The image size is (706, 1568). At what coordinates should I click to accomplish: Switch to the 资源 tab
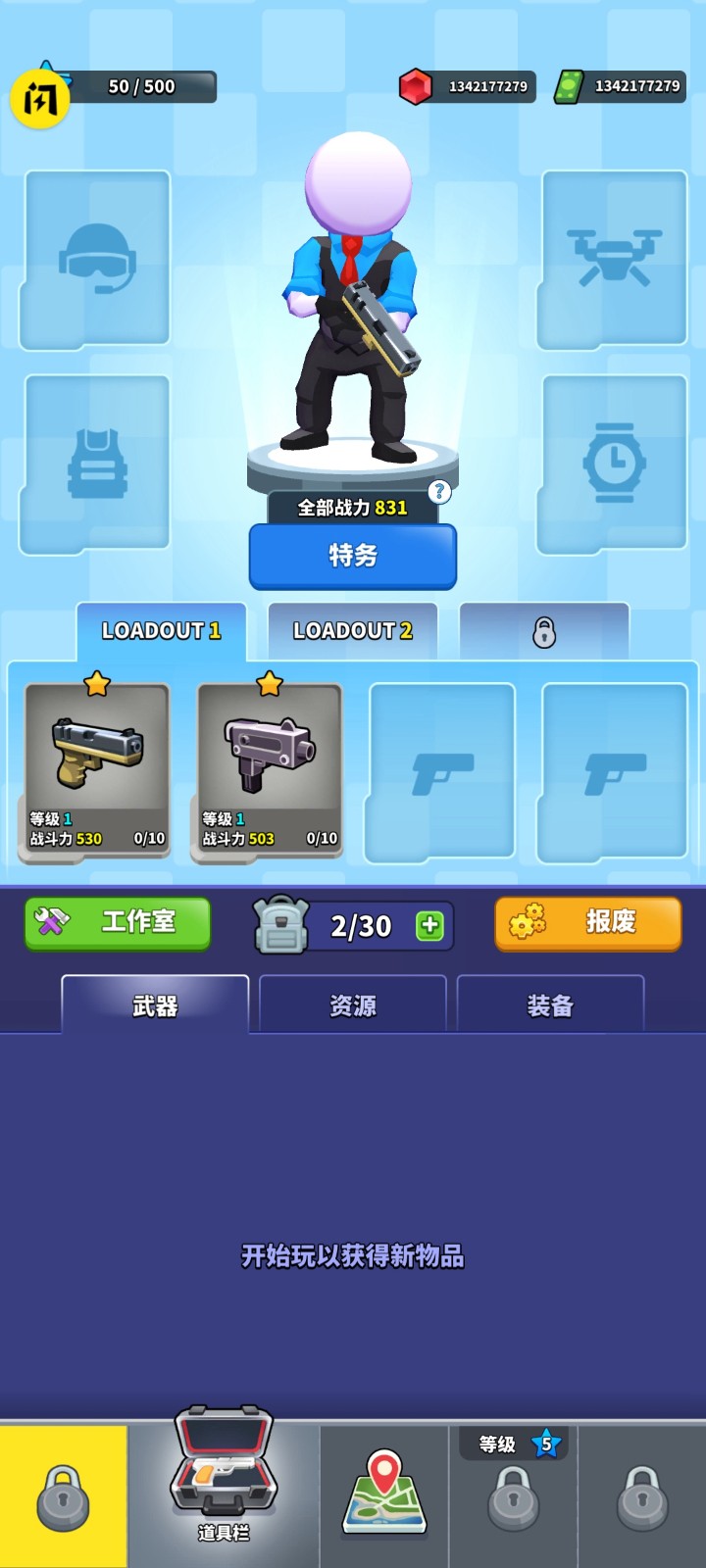(353, 1005)
